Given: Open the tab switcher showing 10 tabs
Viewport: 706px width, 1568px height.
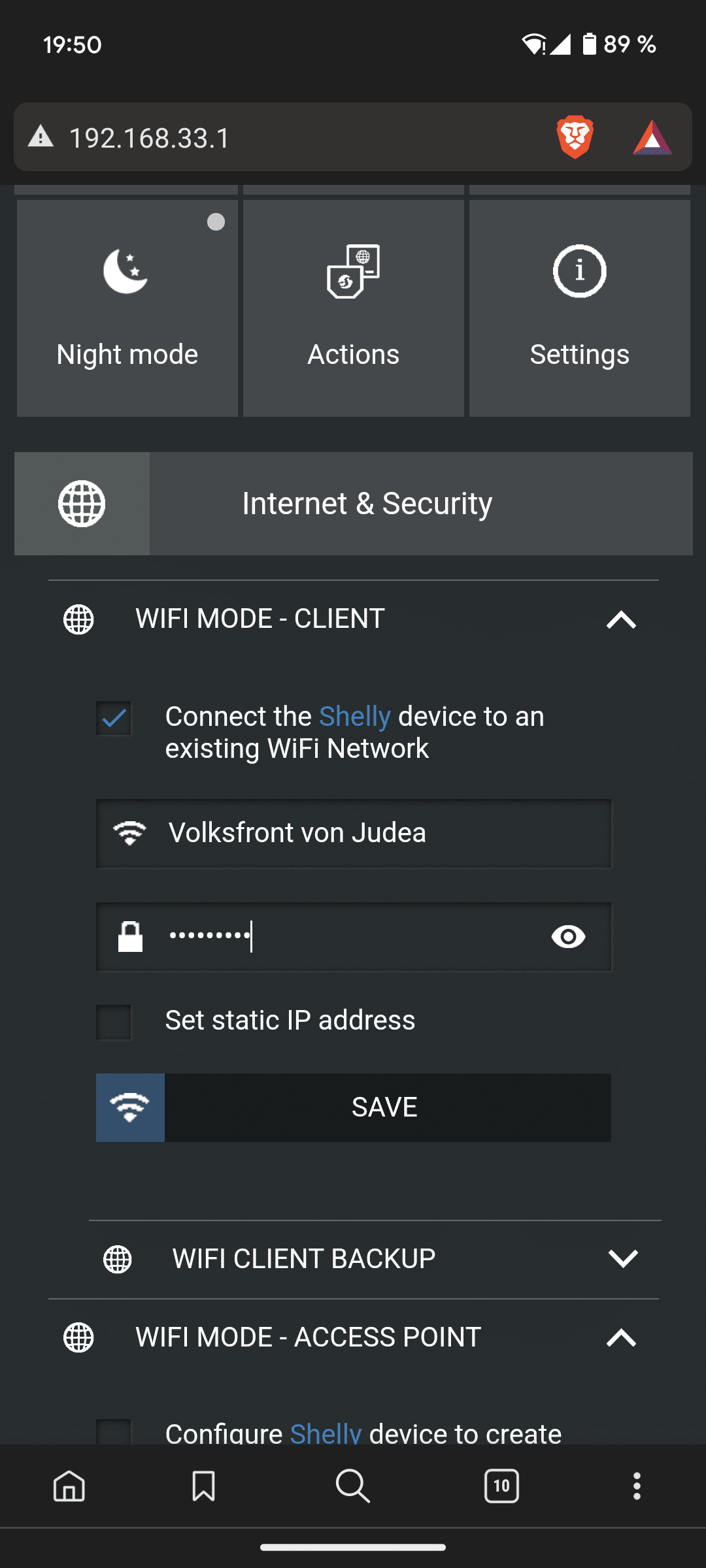Looking at the screenshot, I should pos(501,1486).
